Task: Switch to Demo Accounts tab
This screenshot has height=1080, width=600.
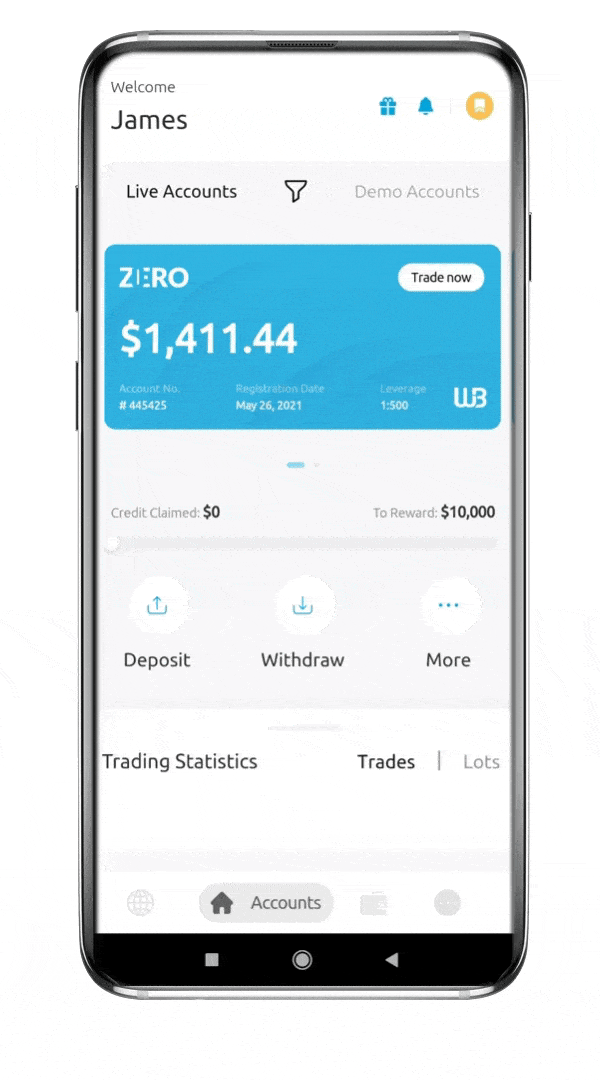Action: (x=417, y=191)
